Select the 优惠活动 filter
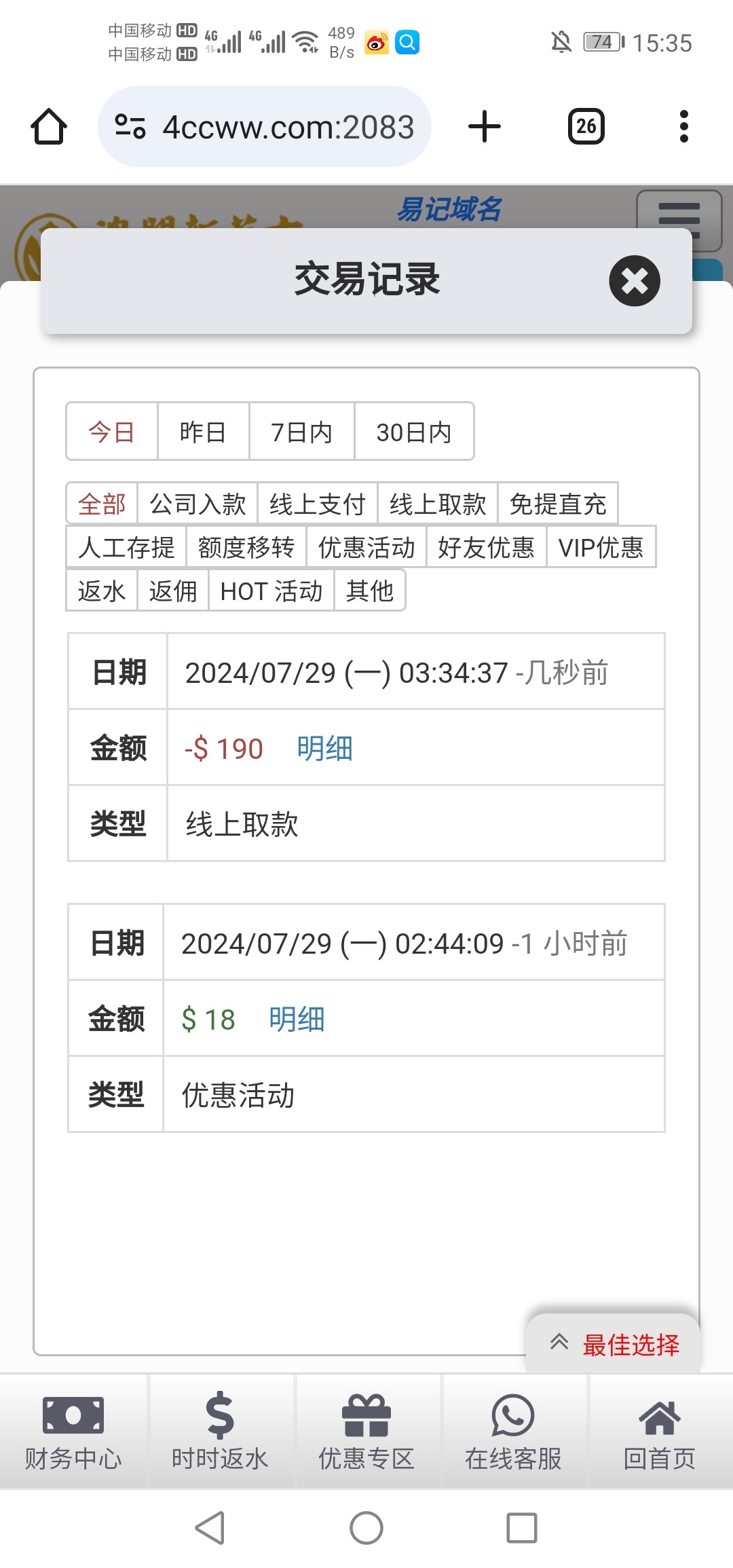This screenshot has width=733, height=1568. coord(366,547)
